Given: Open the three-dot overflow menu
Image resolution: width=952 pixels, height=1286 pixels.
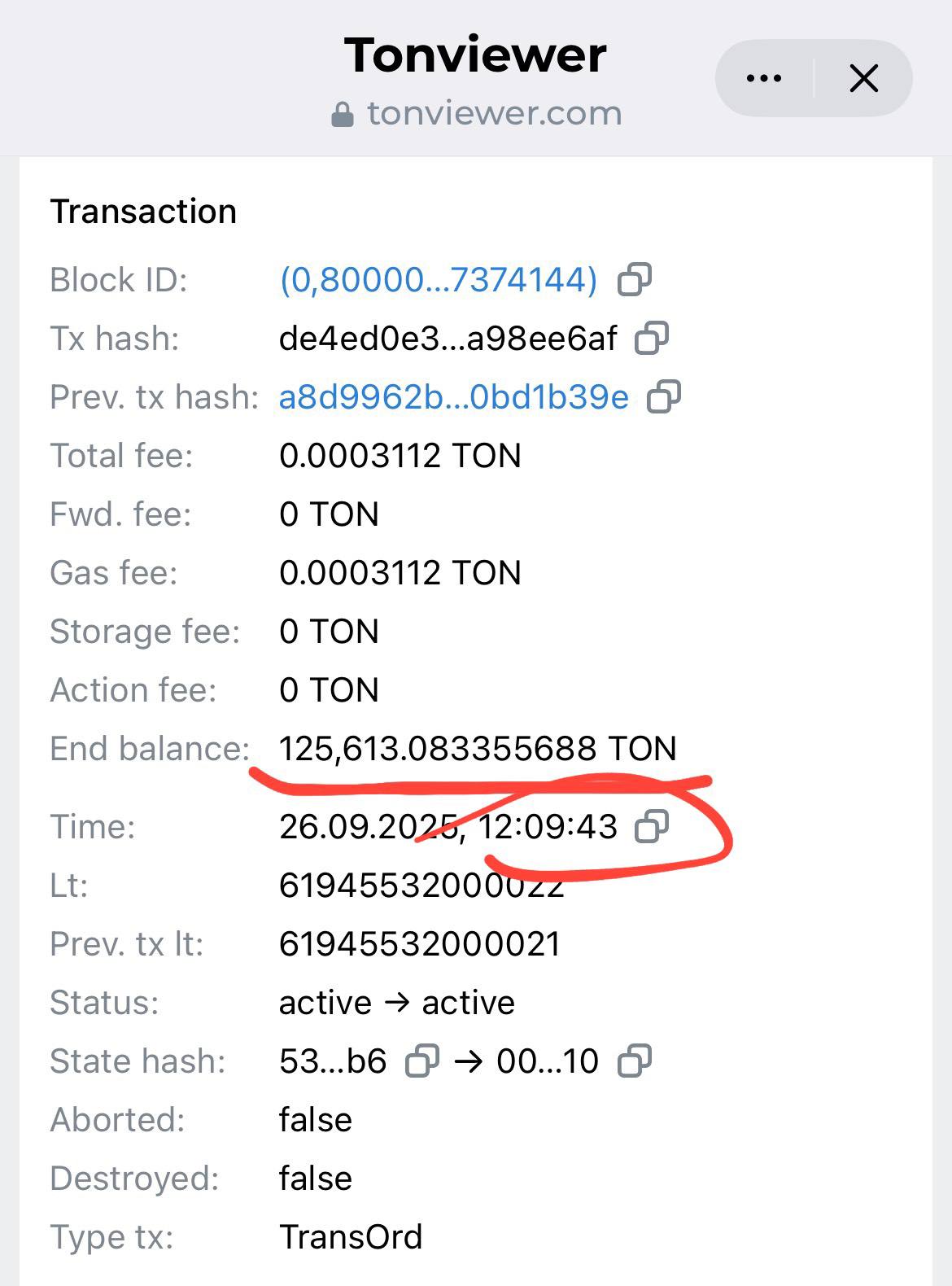Looking at the screenshot, I should (763, 79).
